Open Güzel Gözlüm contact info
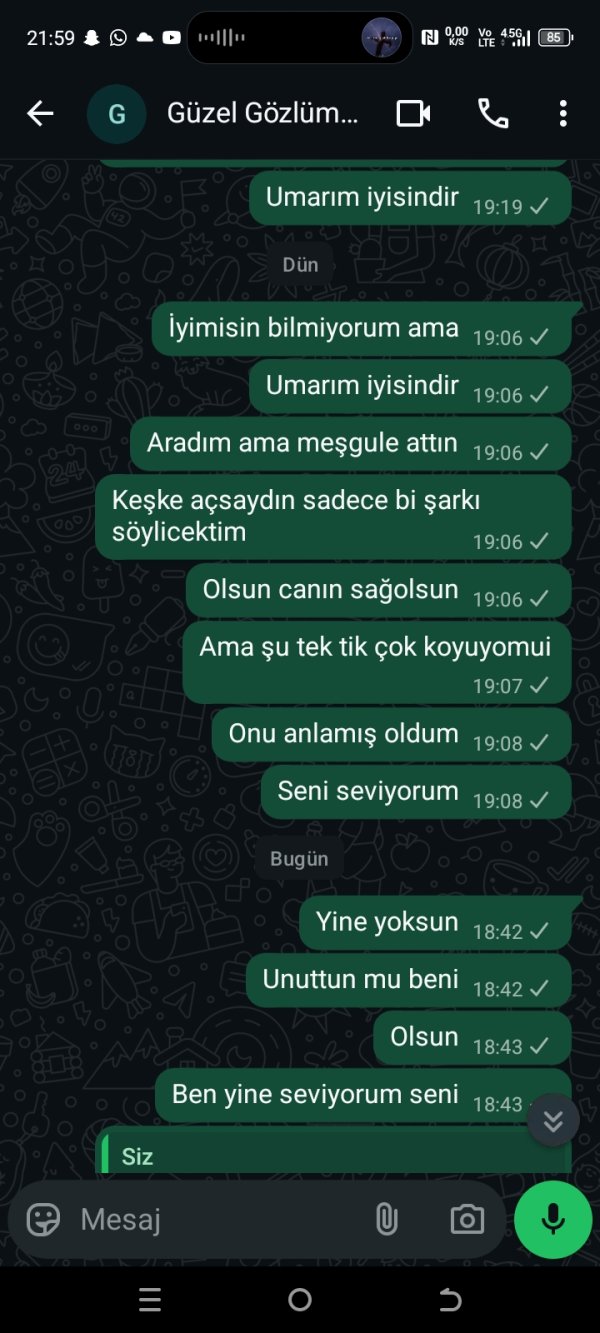This screenshot has height=1333, width=600. coord(262,114)
